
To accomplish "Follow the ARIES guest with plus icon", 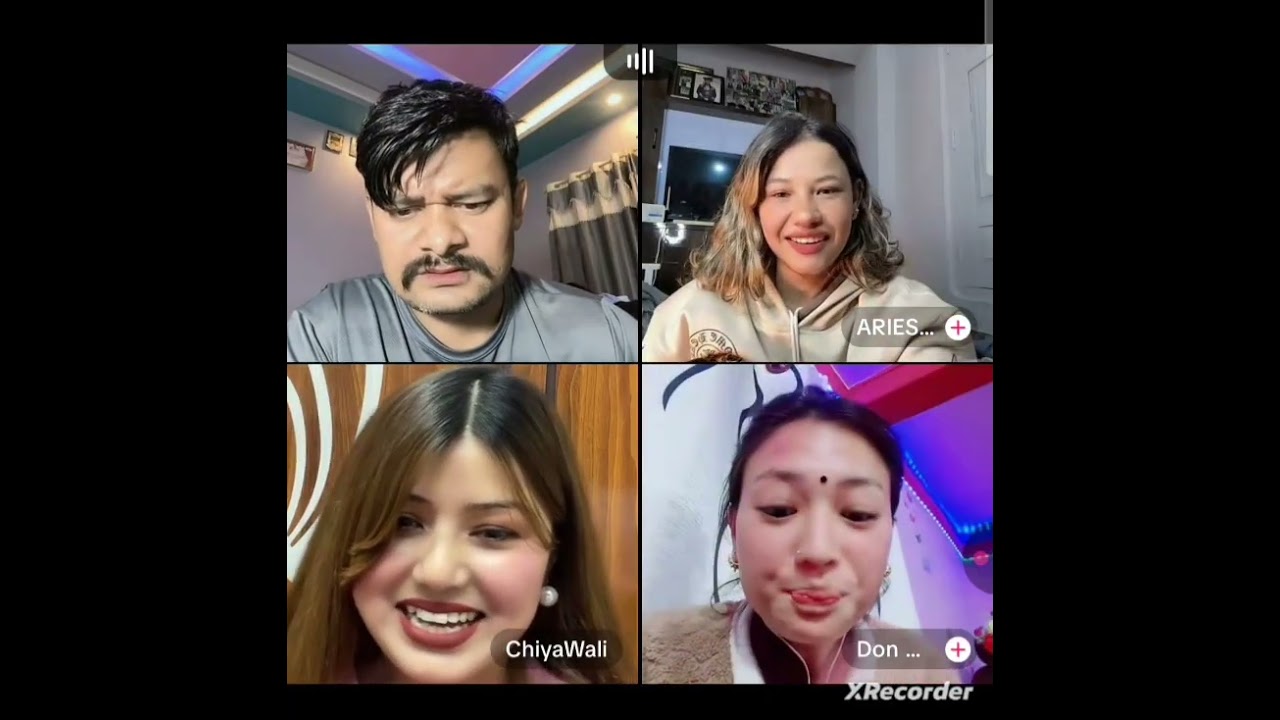I will [x=958, y=328].
